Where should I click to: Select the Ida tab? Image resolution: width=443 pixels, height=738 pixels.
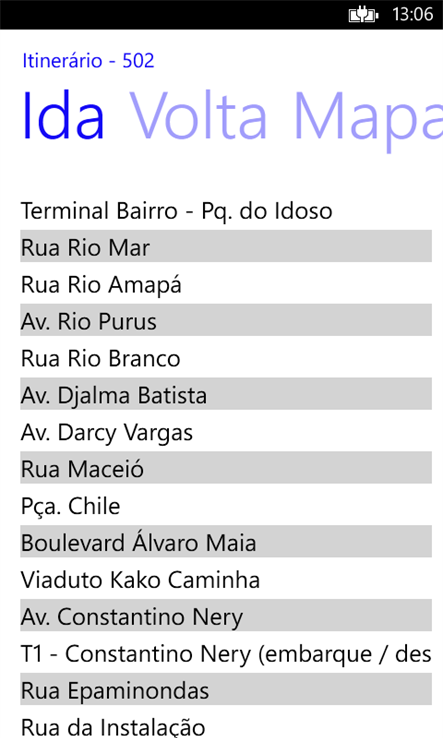[63, 115]
